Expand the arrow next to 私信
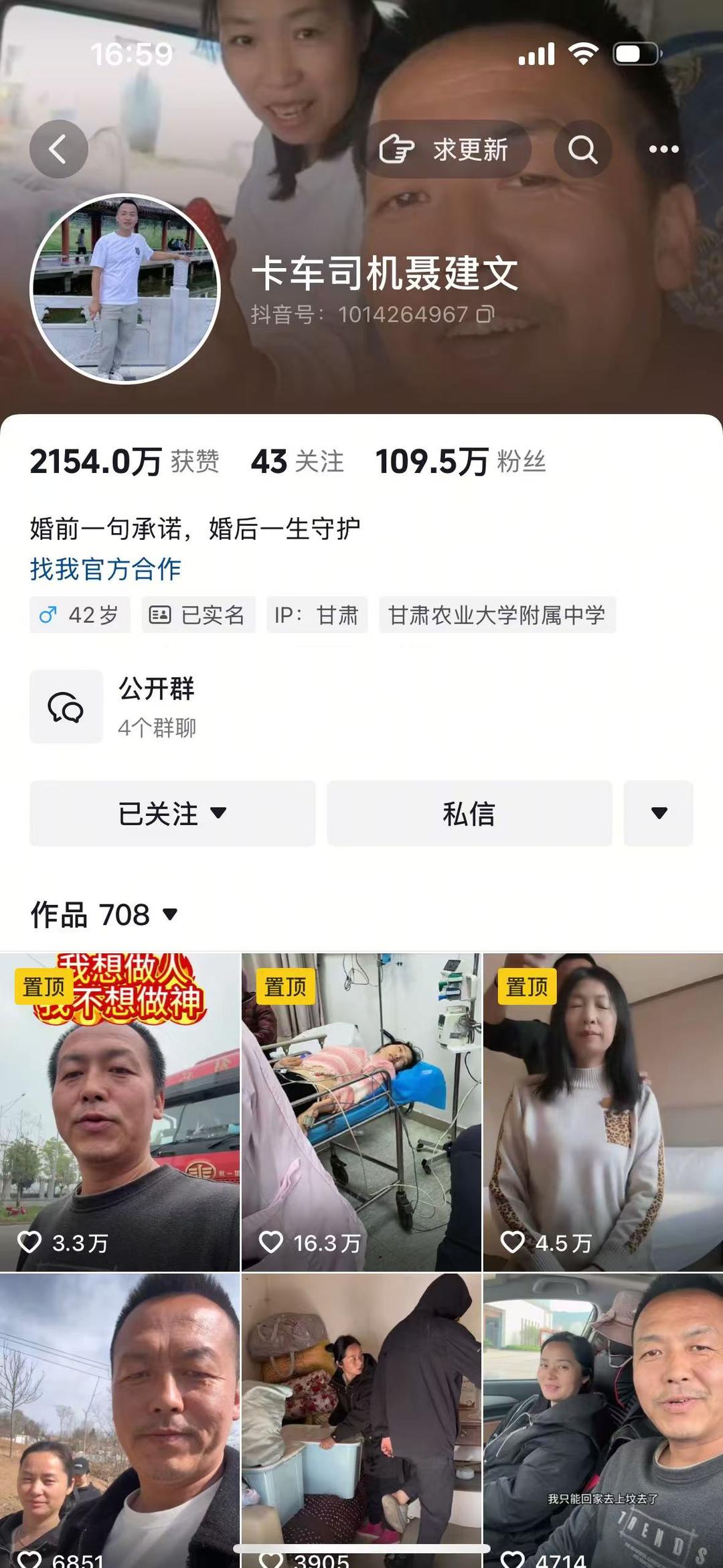This screenshot has height=1568, width=723. [659, 813]
